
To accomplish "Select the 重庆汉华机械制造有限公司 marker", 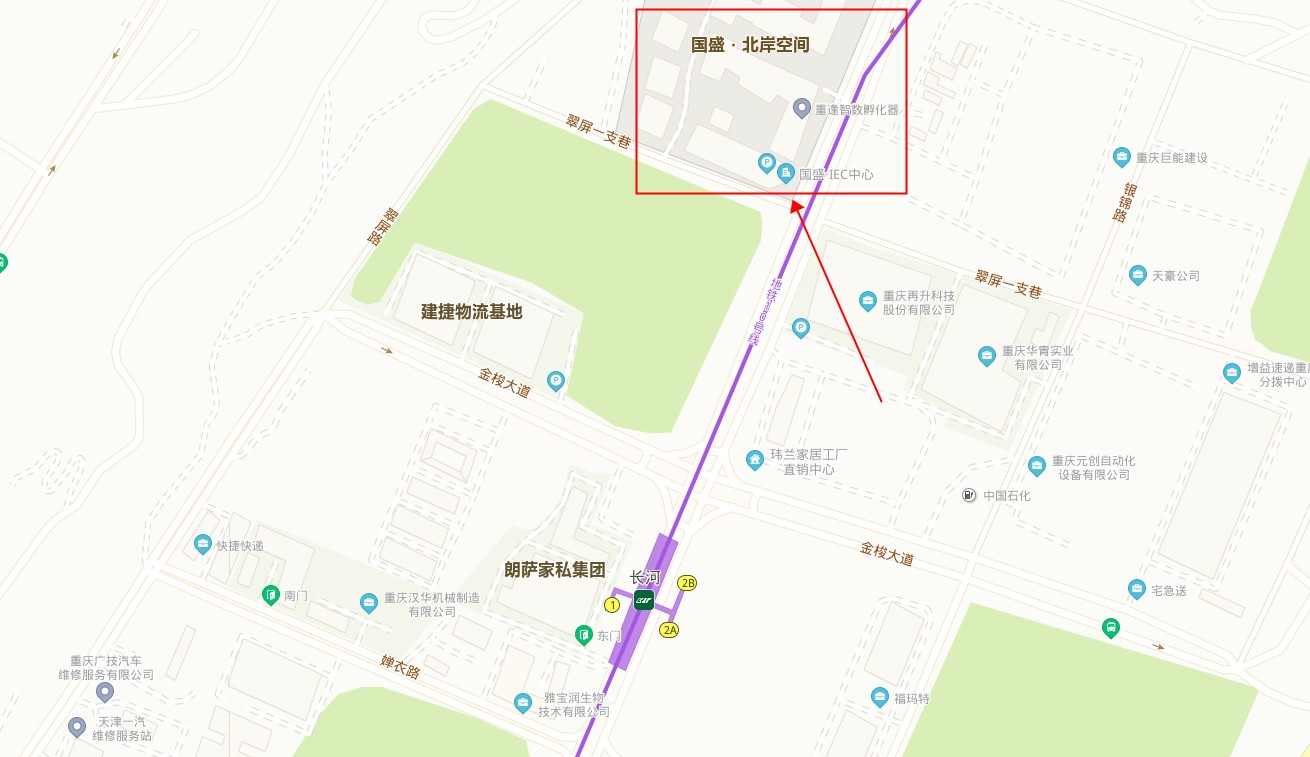I will [x=369, y=603].
